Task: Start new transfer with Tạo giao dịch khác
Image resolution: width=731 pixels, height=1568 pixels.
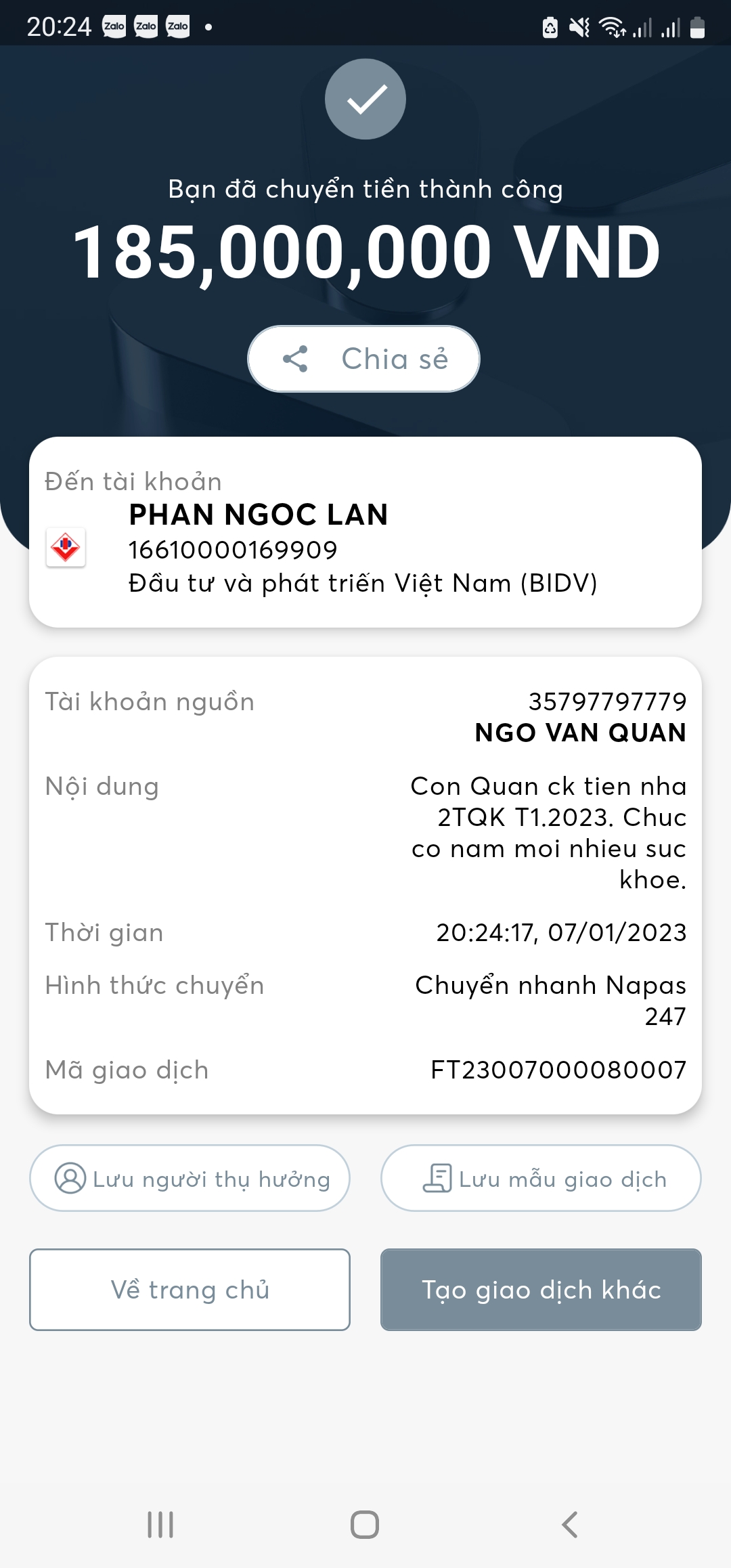Action: click(541, 1290)
